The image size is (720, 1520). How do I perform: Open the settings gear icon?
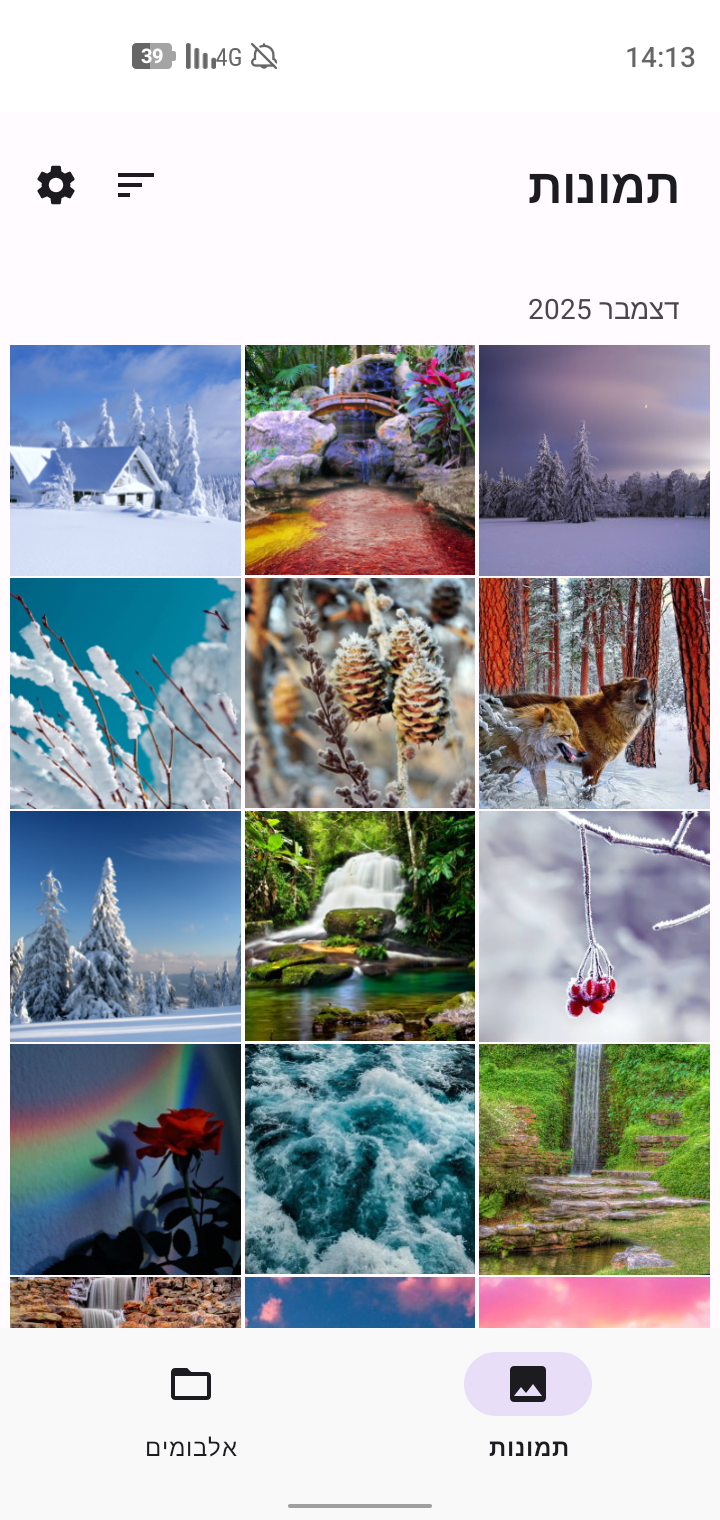[x=56, y=185]
